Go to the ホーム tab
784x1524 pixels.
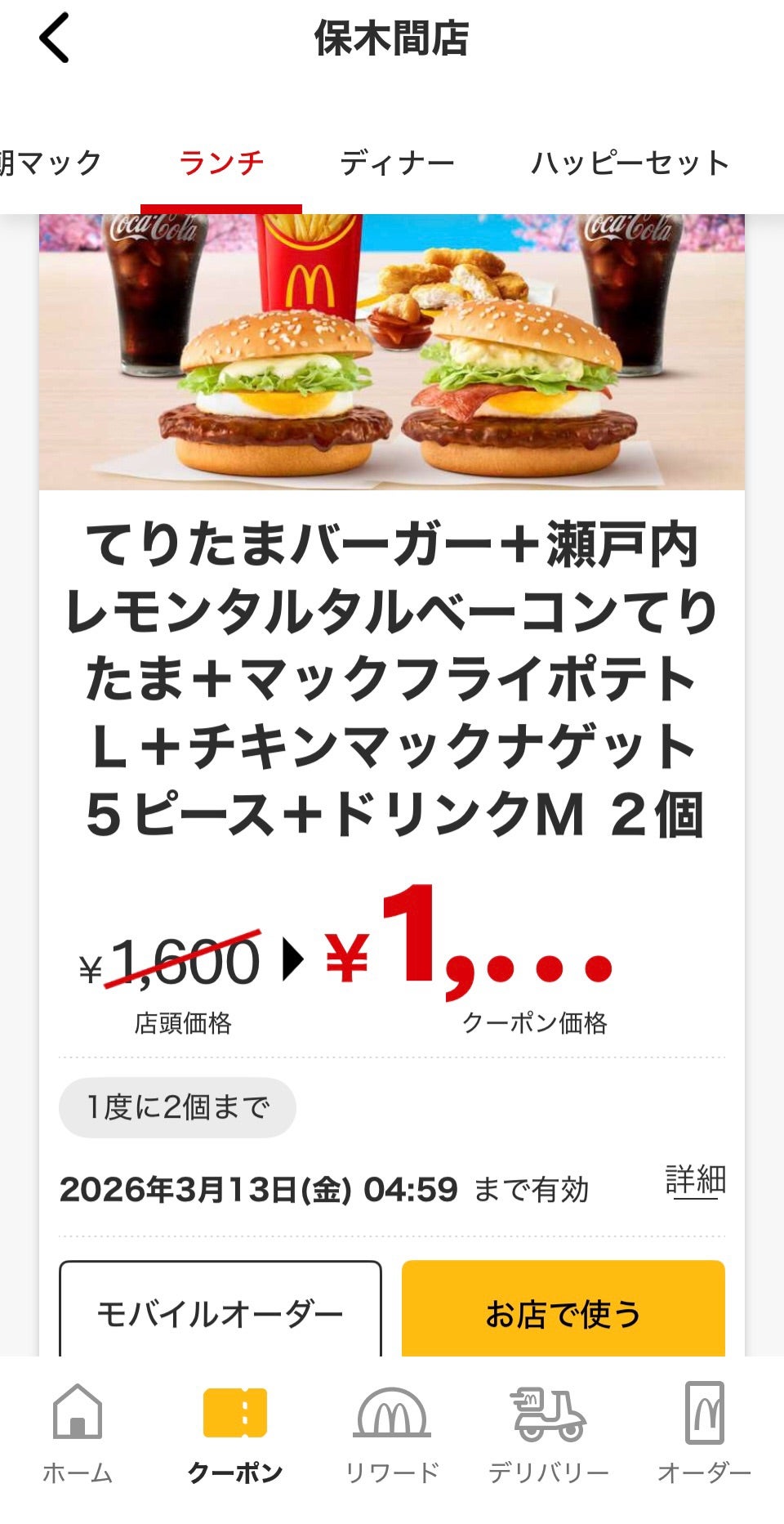[x=78, y=1432]
